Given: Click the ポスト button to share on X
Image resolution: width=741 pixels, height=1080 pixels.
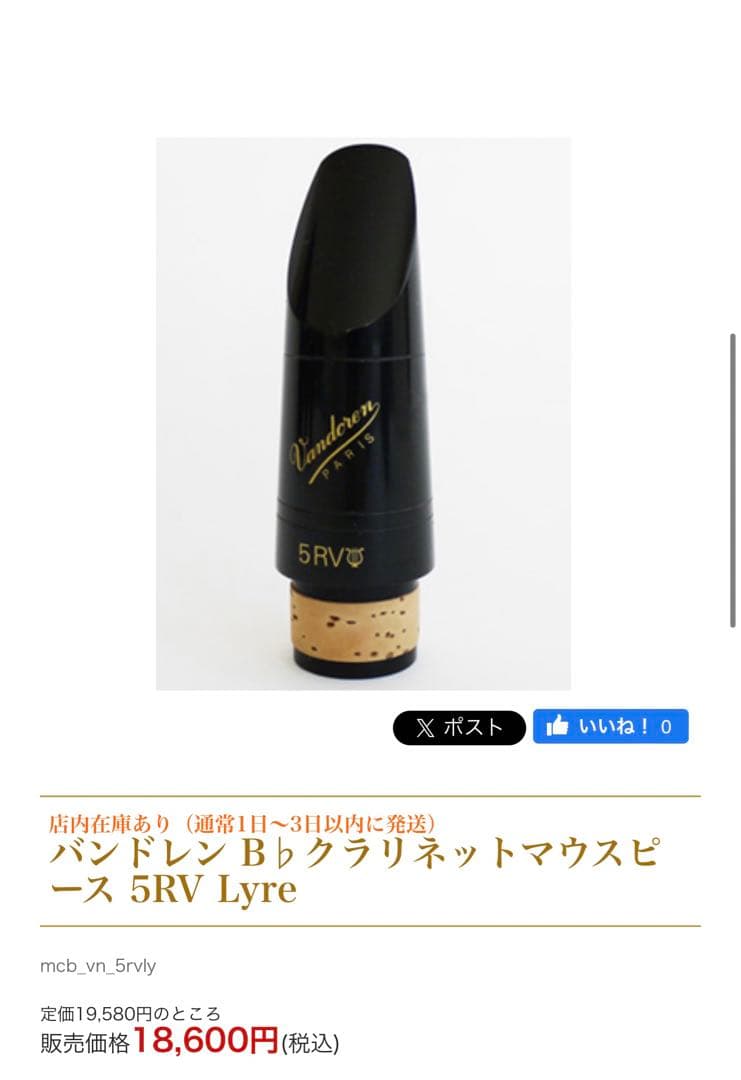Looking at the screenshot, I should pos(458,727).
